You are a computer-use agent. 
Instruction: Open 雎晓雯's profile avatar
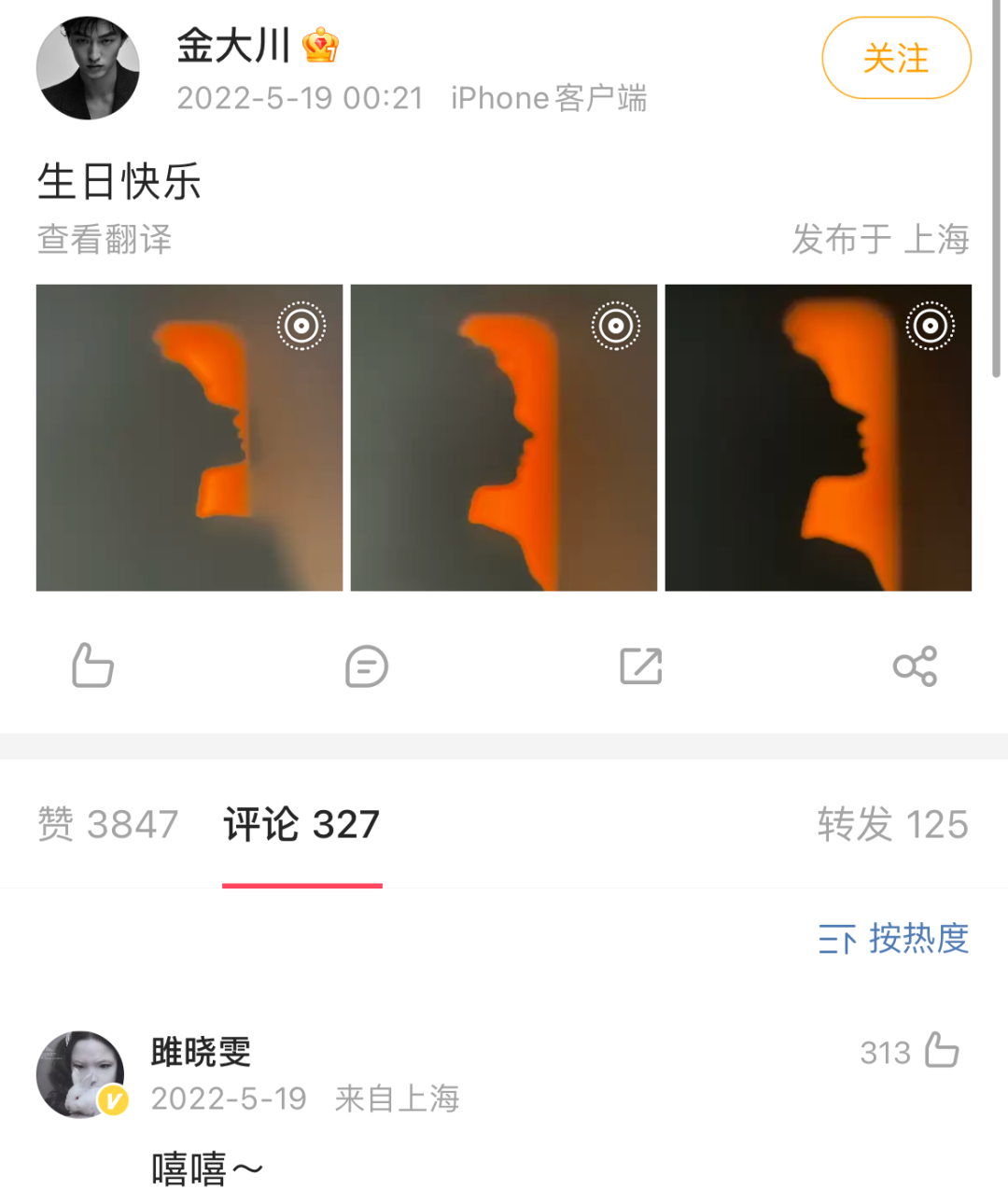click(x=80, y=1074)
